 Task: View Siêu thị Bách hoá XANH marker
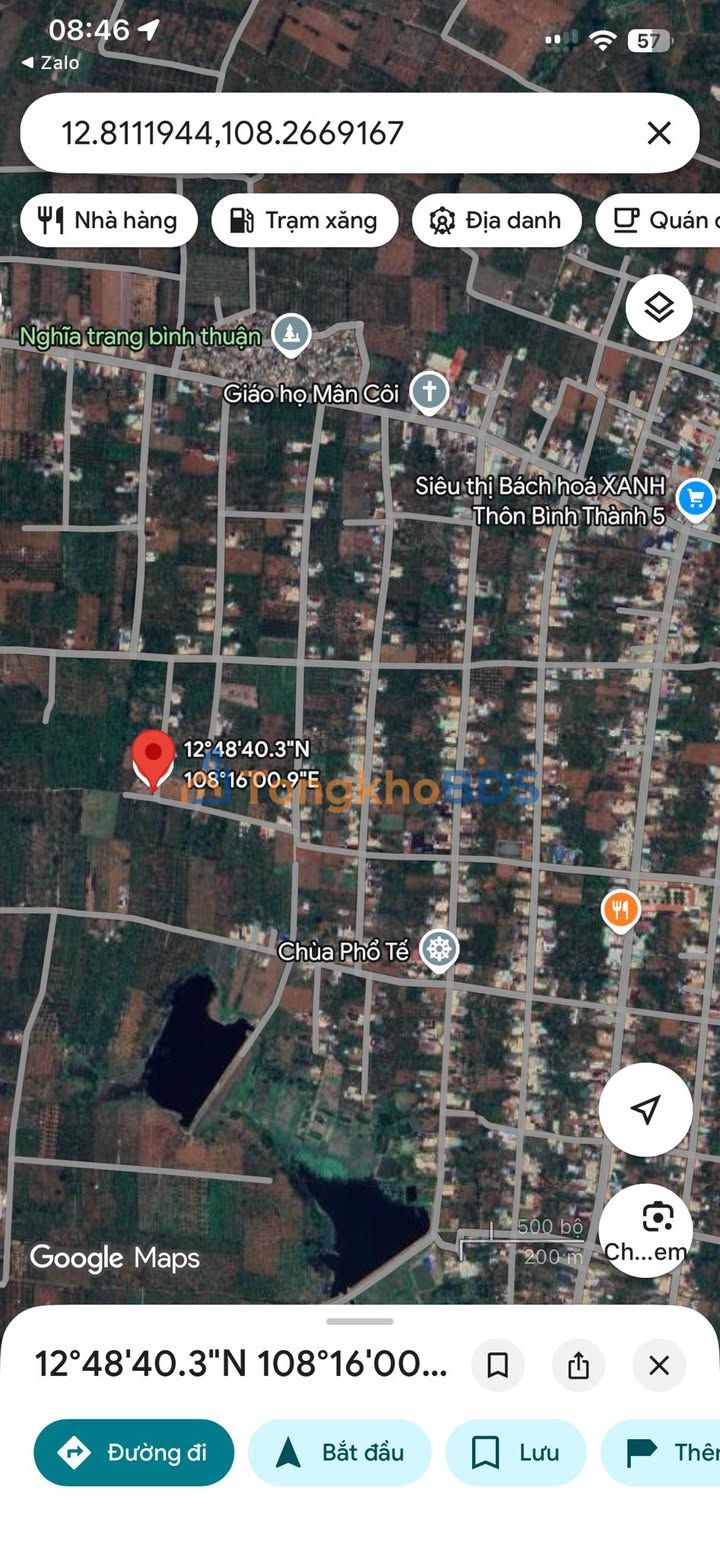coord(694,497)
